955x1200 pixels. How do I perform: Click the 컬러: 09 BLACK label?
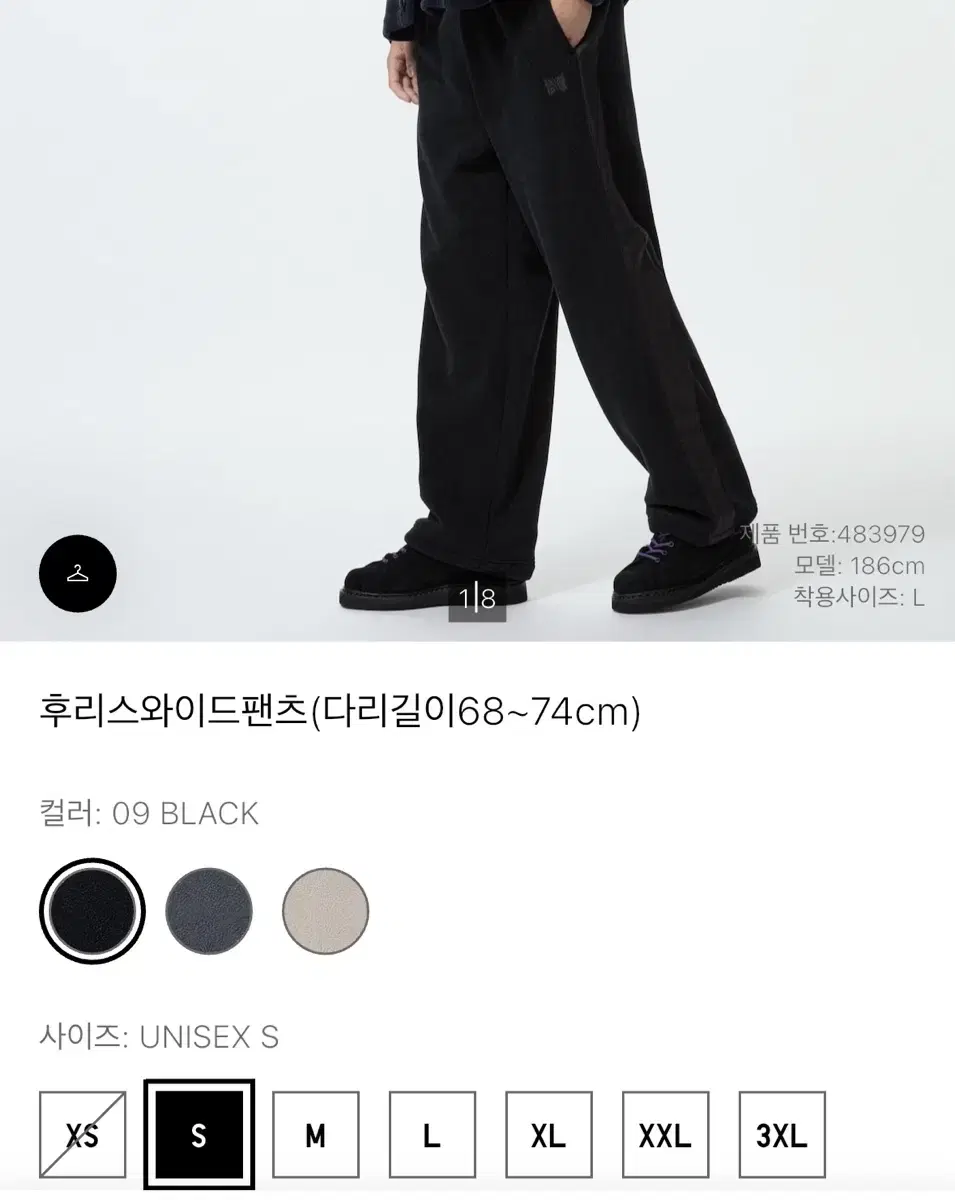(150, 812)
